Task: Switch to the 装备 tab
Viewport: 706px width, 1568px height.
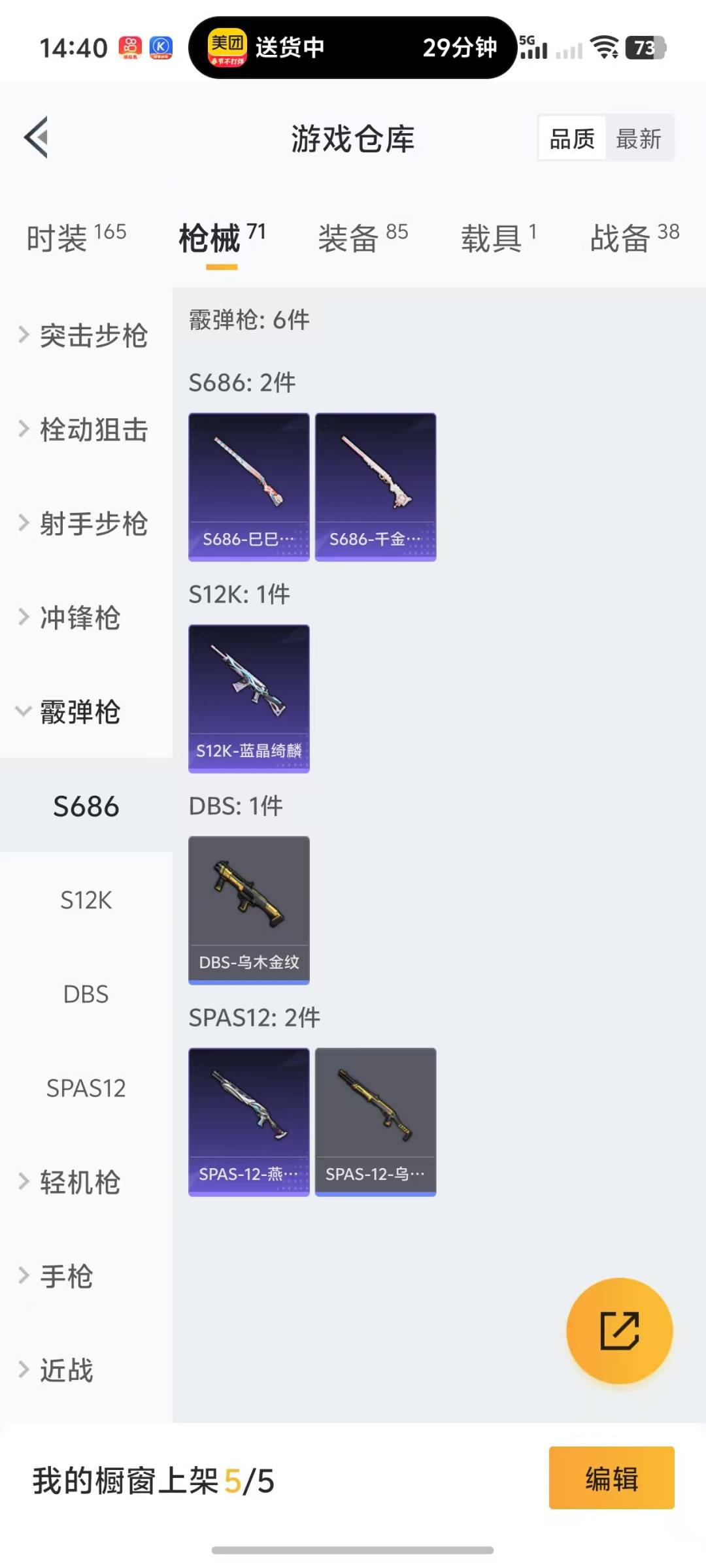Action: click(x=362, y=238)
